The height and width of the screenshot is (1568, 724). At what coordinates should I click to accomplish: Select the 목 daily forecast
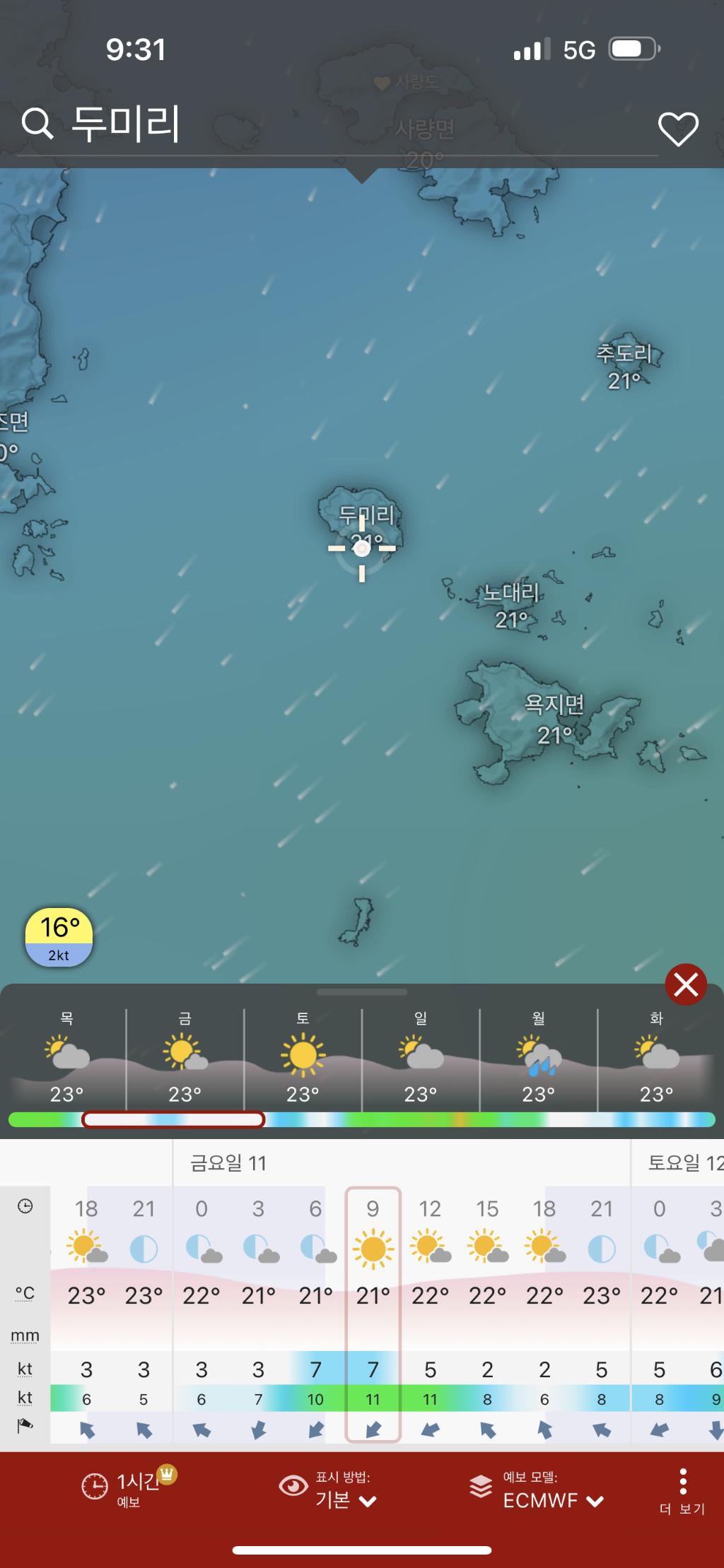[x=66, y=1059]
